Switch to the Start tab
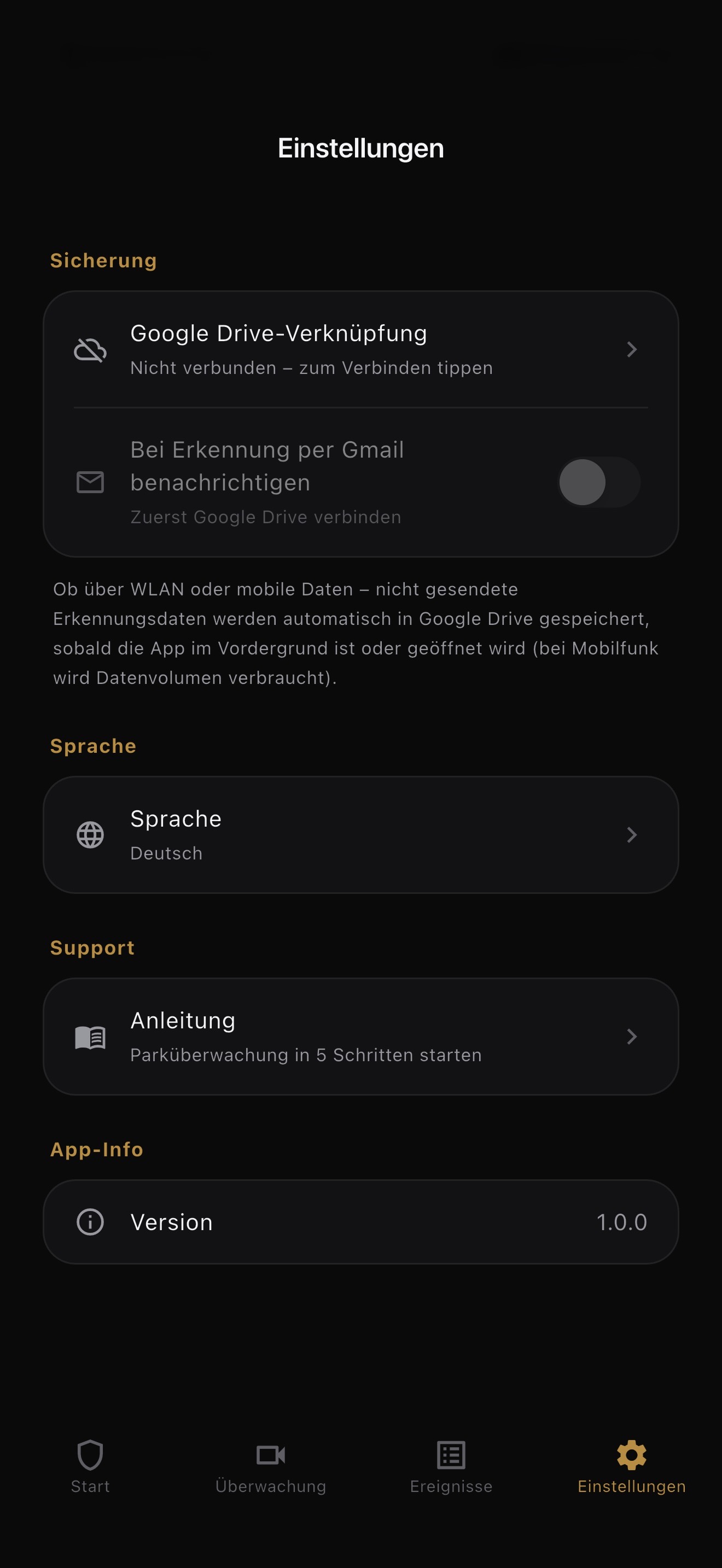This screenshot has height=1568, width=722. tap(90, 1466)
